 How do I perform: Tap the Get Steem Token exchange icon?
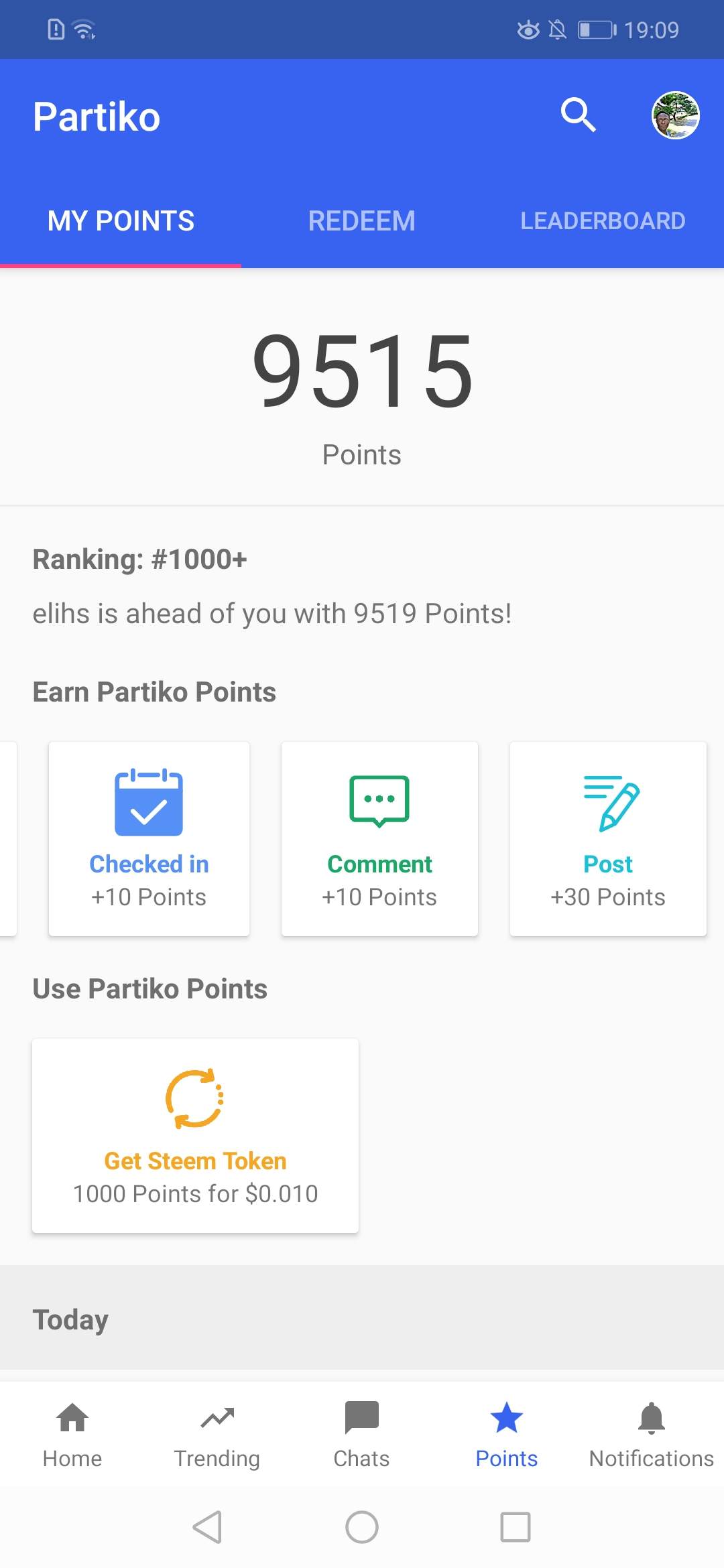(194, 1097)
